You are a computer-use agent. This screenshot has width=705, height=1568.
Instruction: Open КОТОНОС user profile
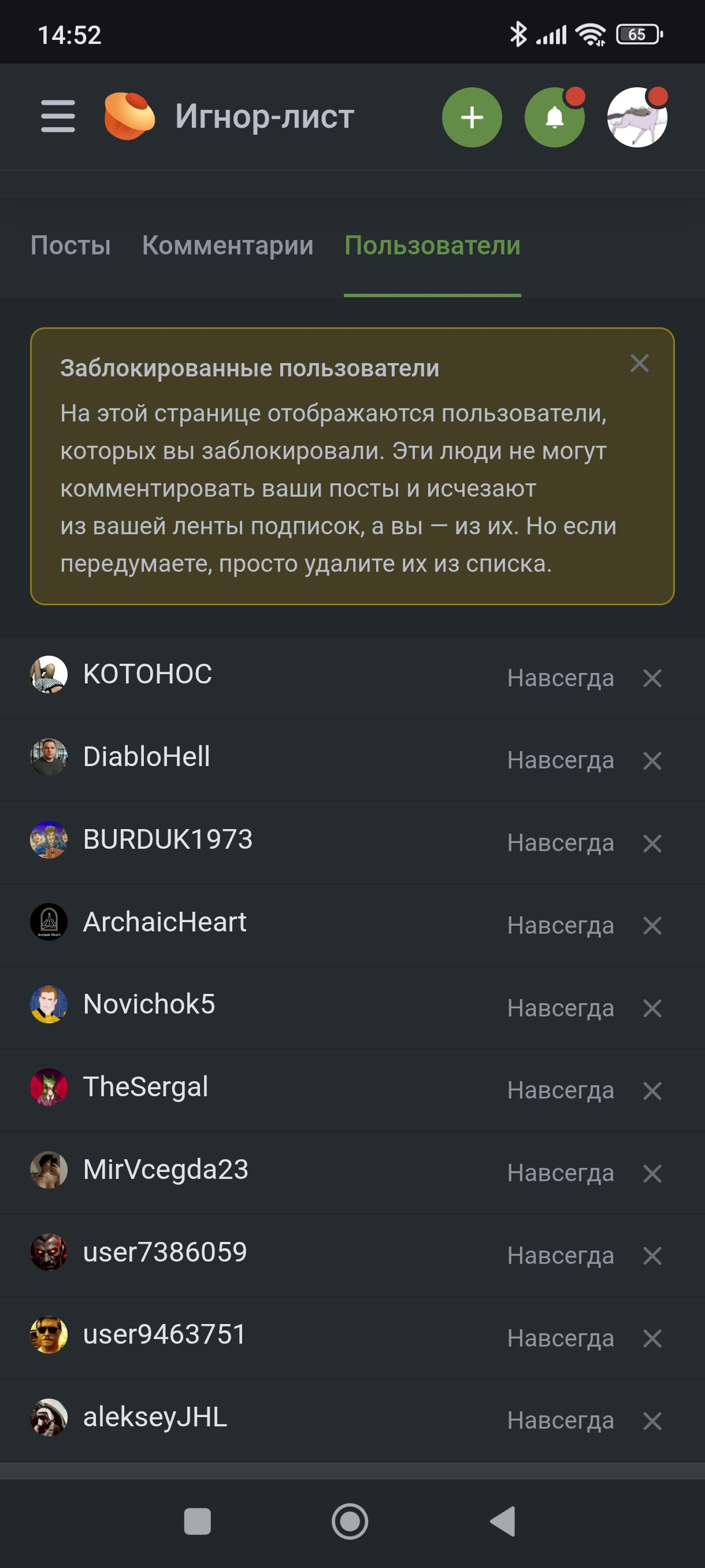(147, 674)
